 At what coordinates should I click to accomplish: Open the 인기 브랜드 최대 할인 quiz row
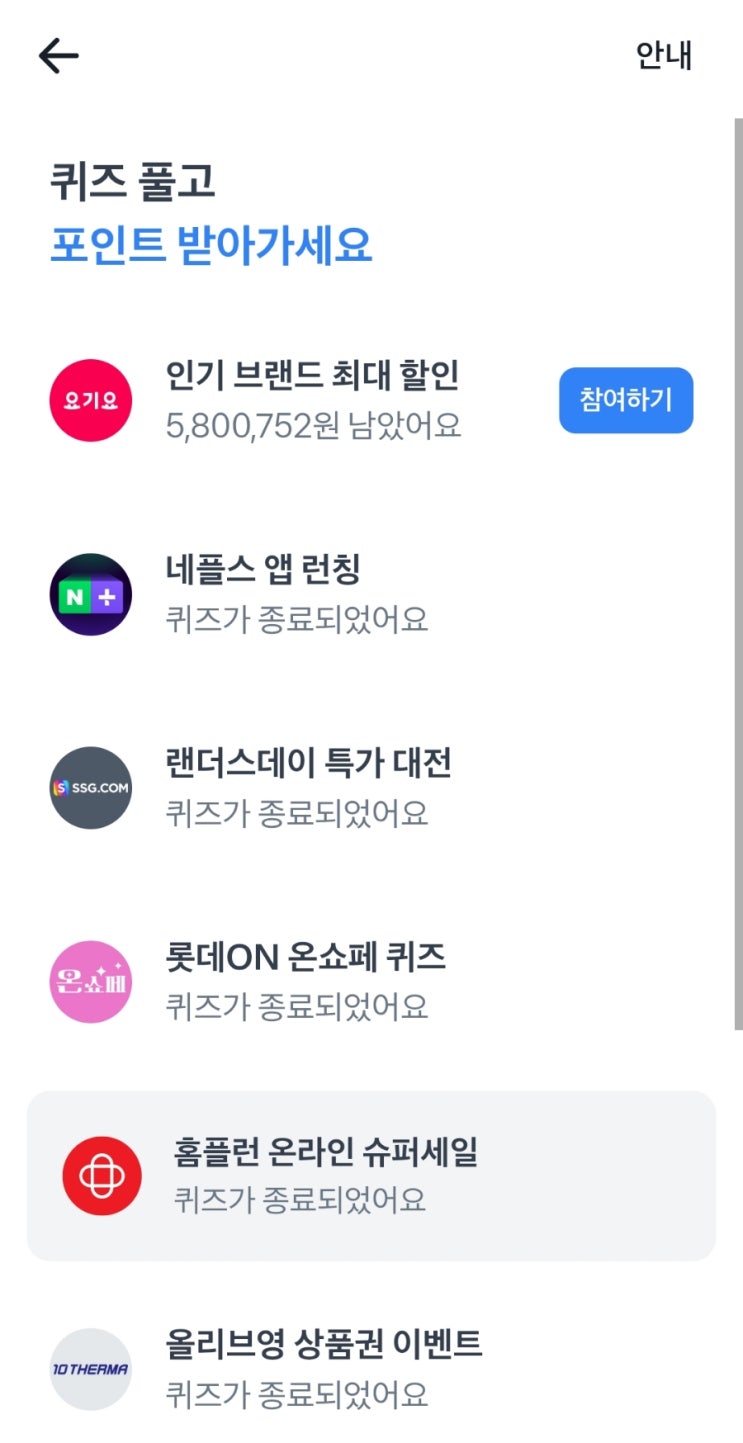tap(312, 400)
